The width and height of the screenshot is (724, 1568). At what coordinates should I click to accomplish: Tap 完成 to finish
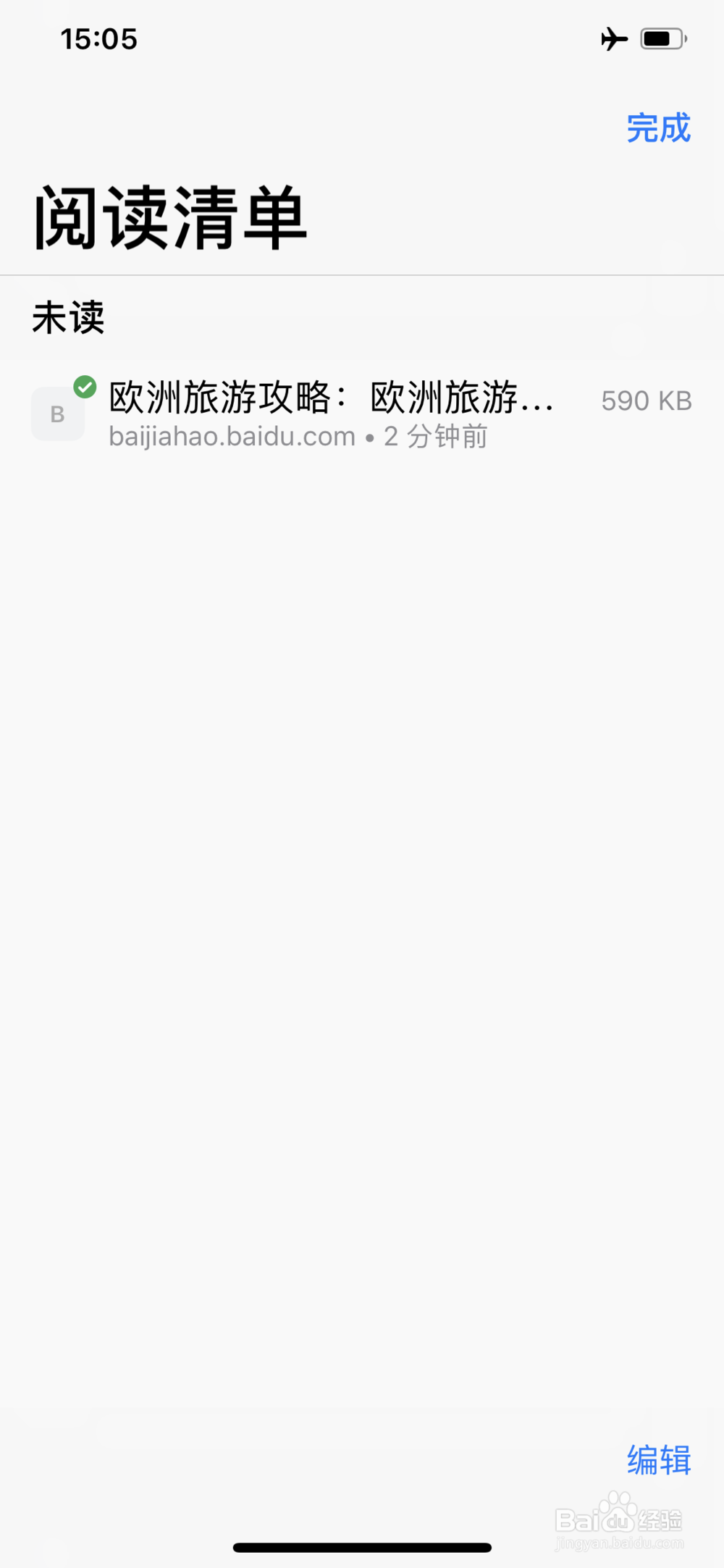point(656,127)
